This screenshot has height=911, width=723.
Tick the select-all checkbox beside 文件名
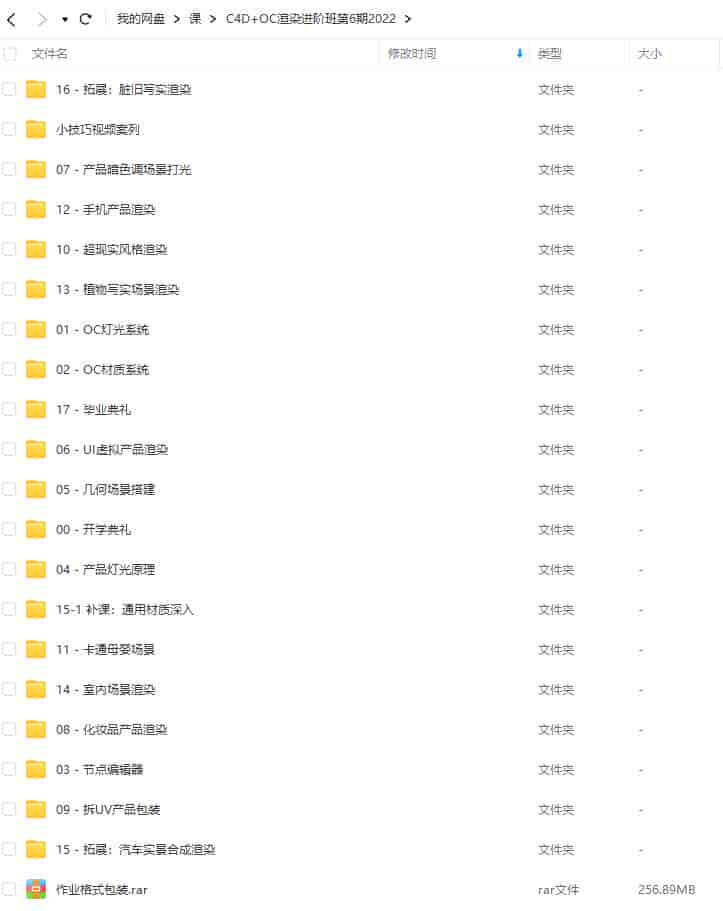[x=10, y=54]
